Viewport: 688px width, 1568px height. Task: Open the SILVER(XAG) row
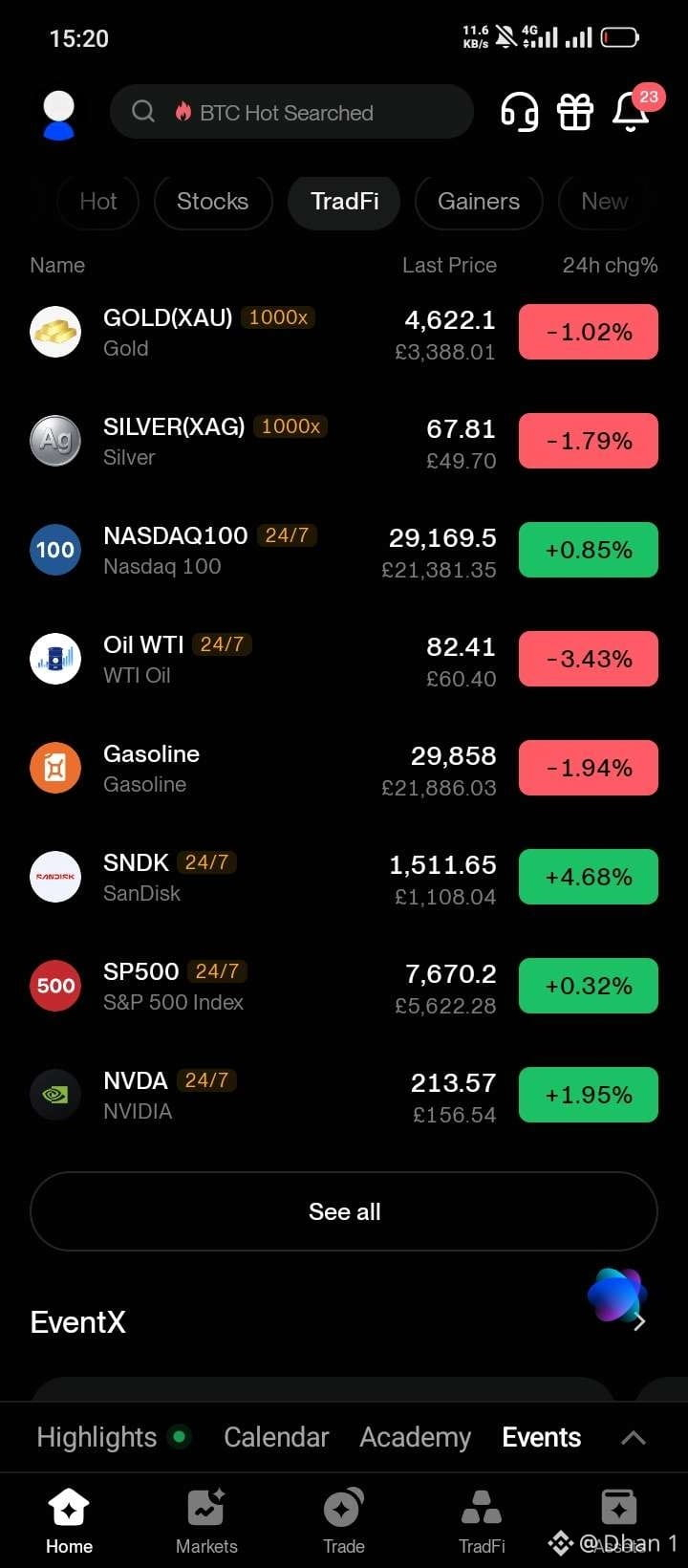pyautogui.click(x=344, y=441)
